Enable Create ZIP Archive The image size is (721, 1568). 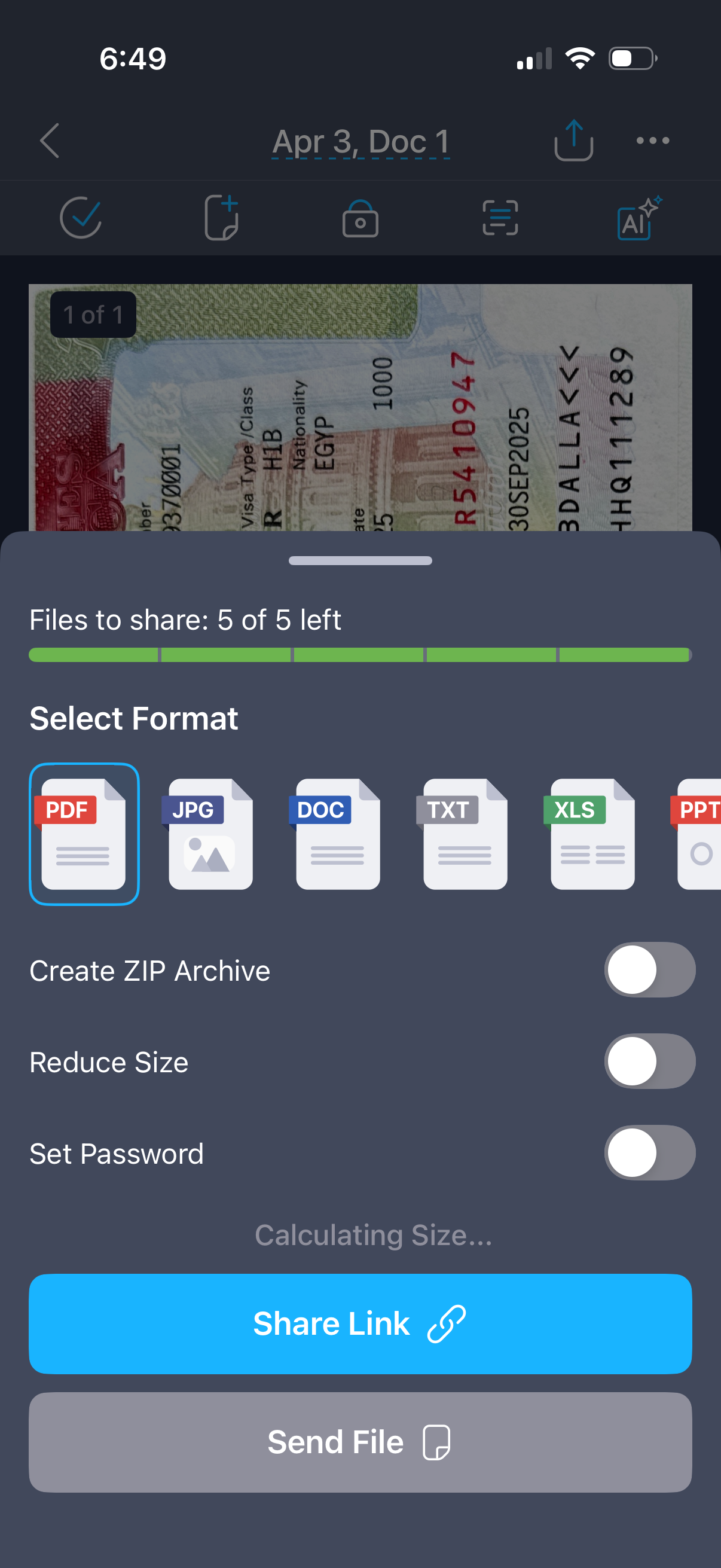click(x=649, y=969)
